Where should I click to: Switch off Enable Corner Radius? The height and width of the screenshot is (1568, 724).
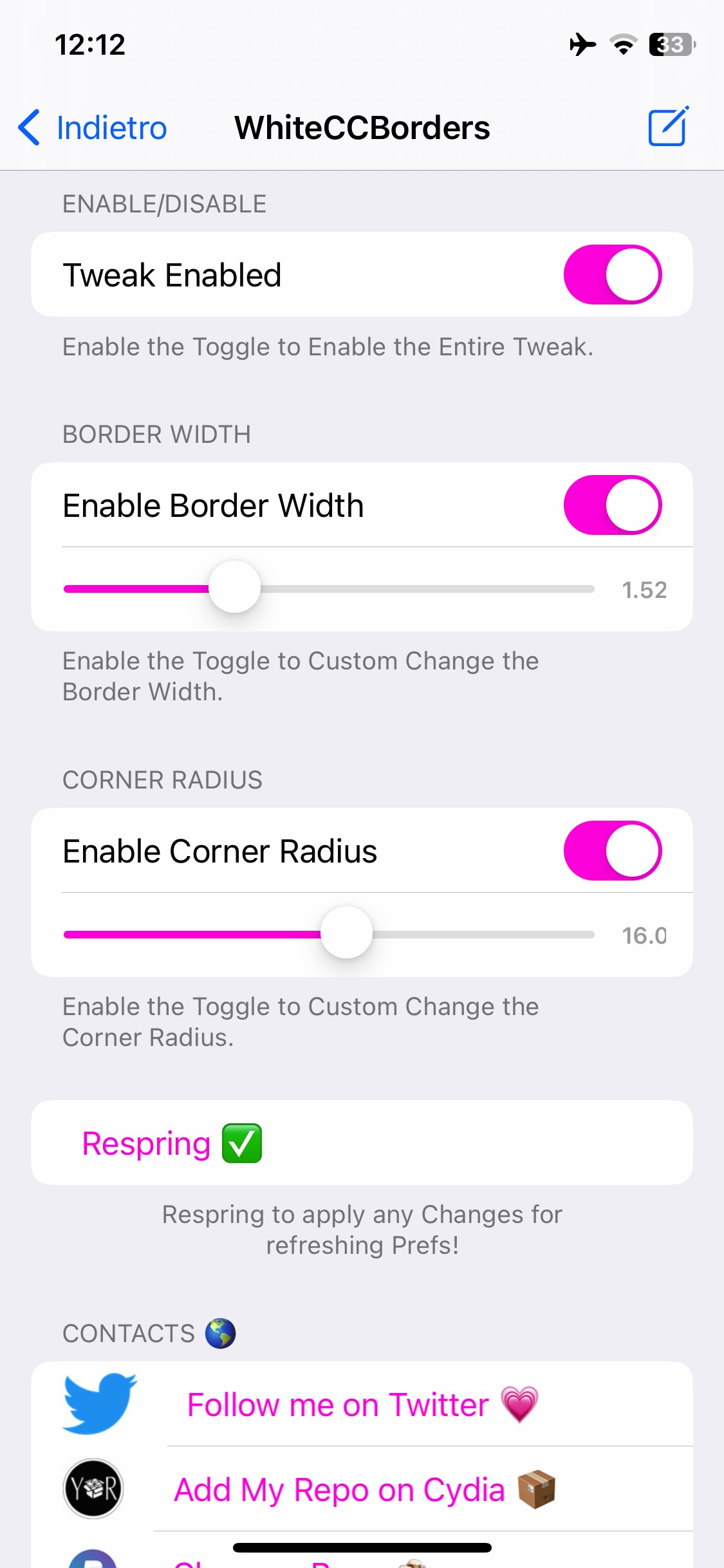(x=612, y=851)
